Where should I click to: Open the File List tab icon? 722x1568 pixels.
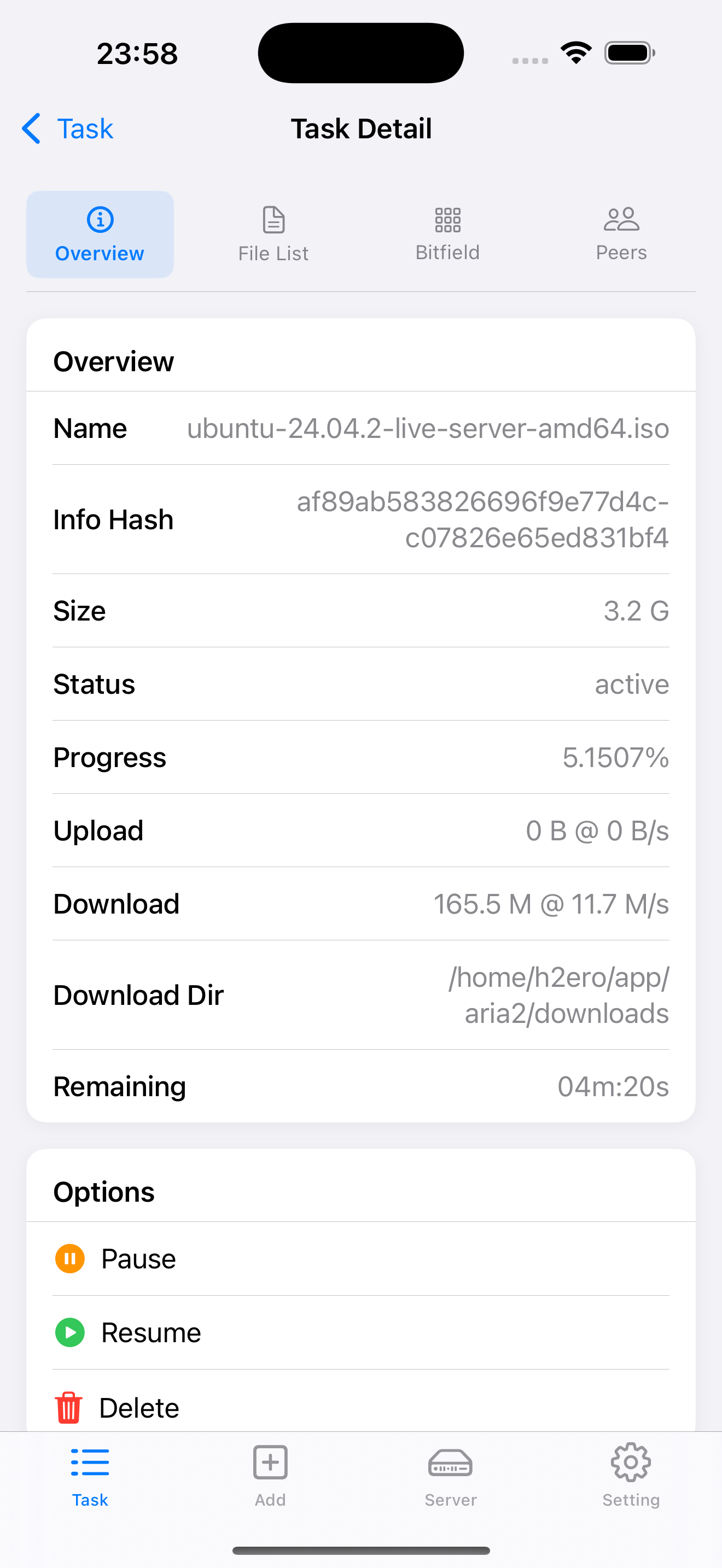coord(273,220)
